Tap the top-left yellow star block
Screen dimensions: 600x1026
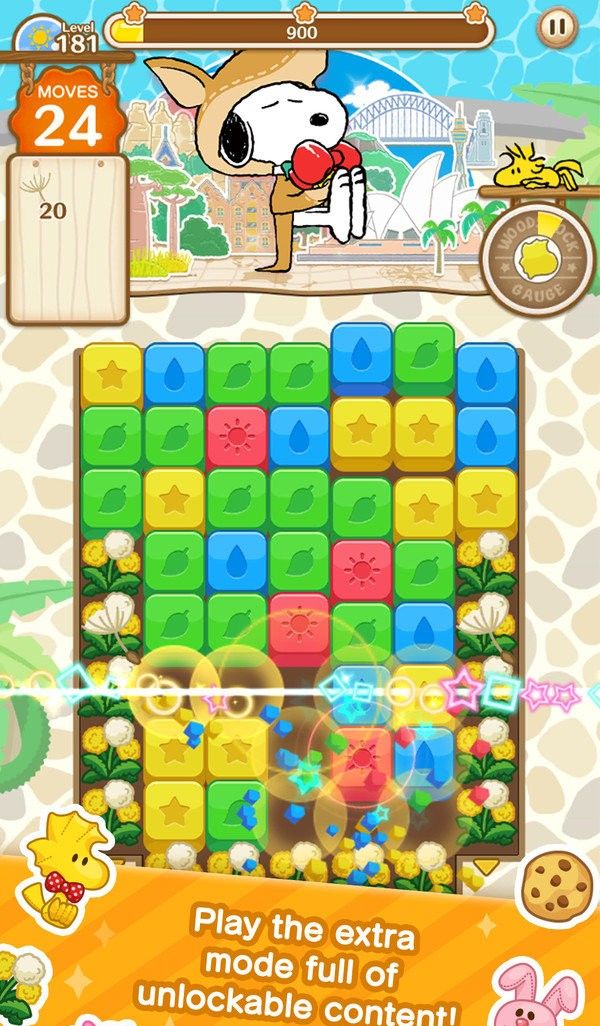tap(112, 375)
